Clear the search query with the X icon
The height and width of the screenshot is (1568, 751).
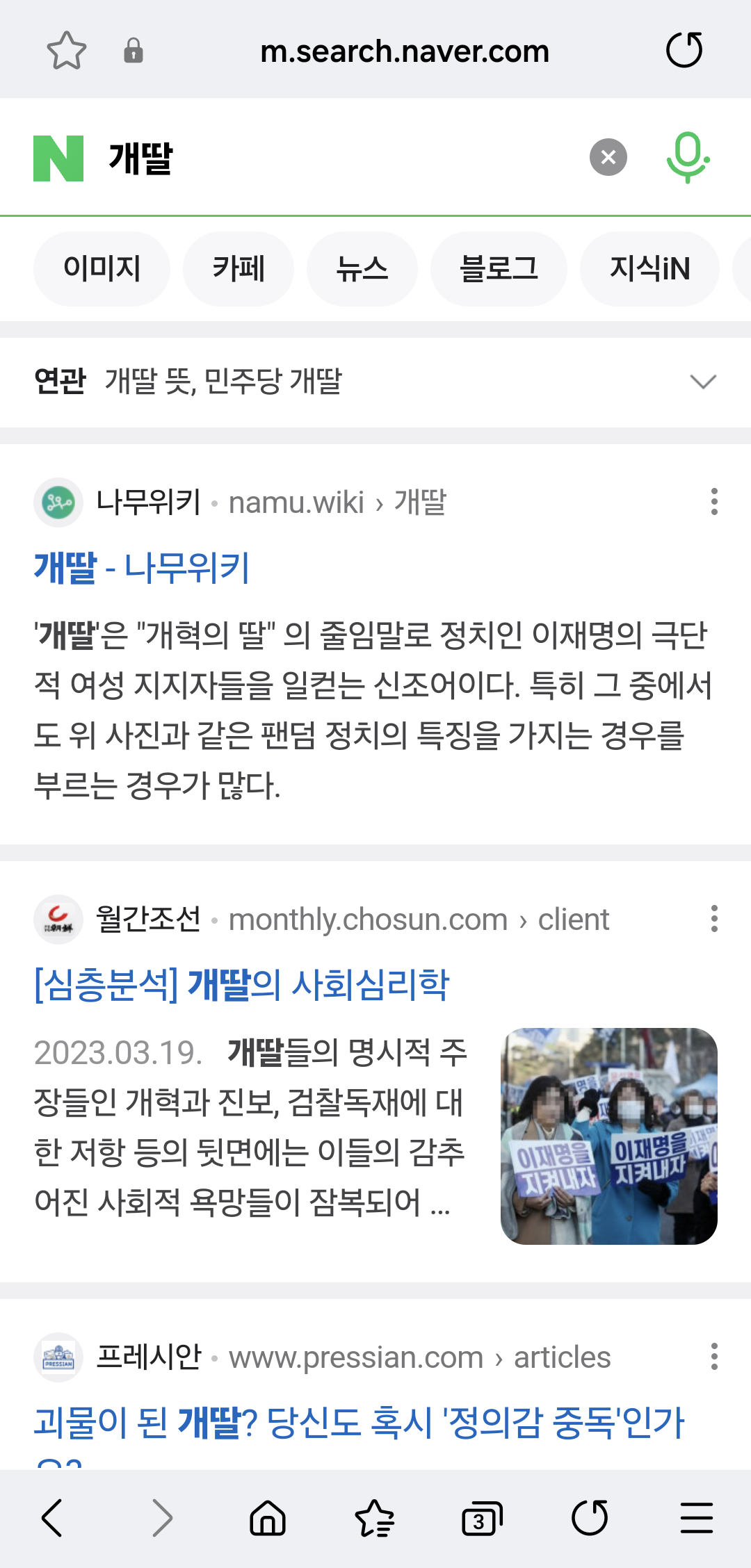point(608,157)
